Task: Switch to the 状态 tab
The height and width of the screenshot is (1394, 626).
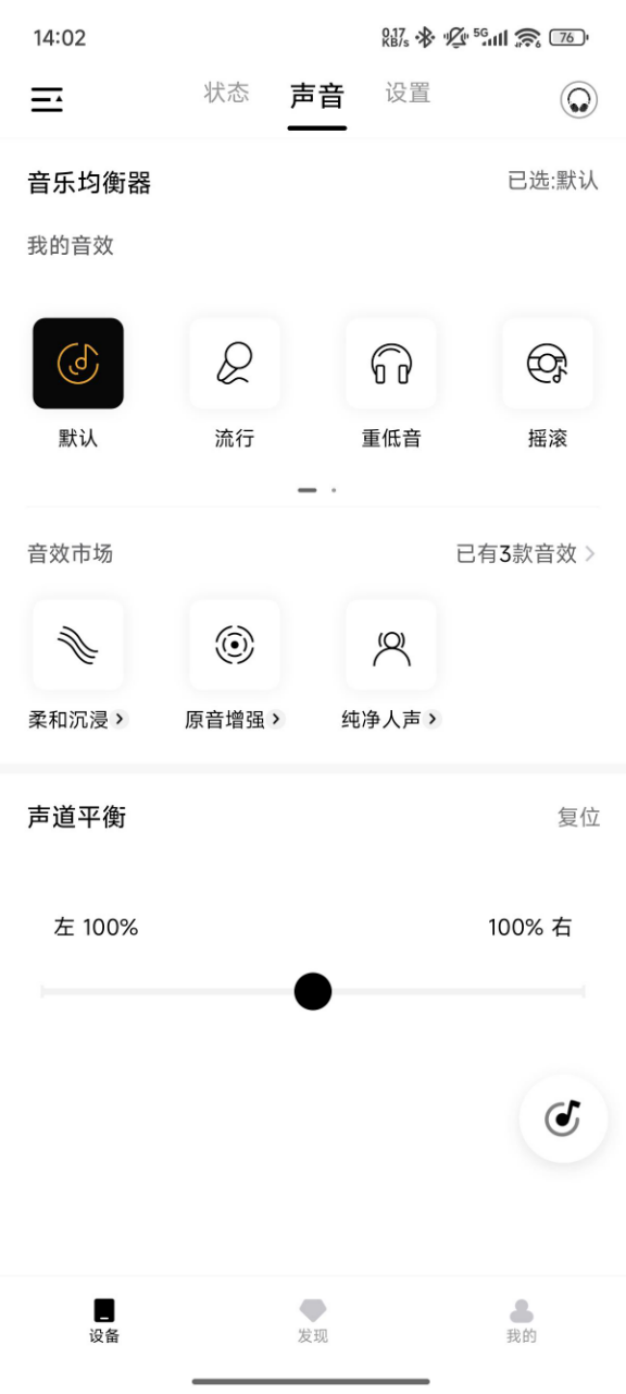Action: click(226, 93)
